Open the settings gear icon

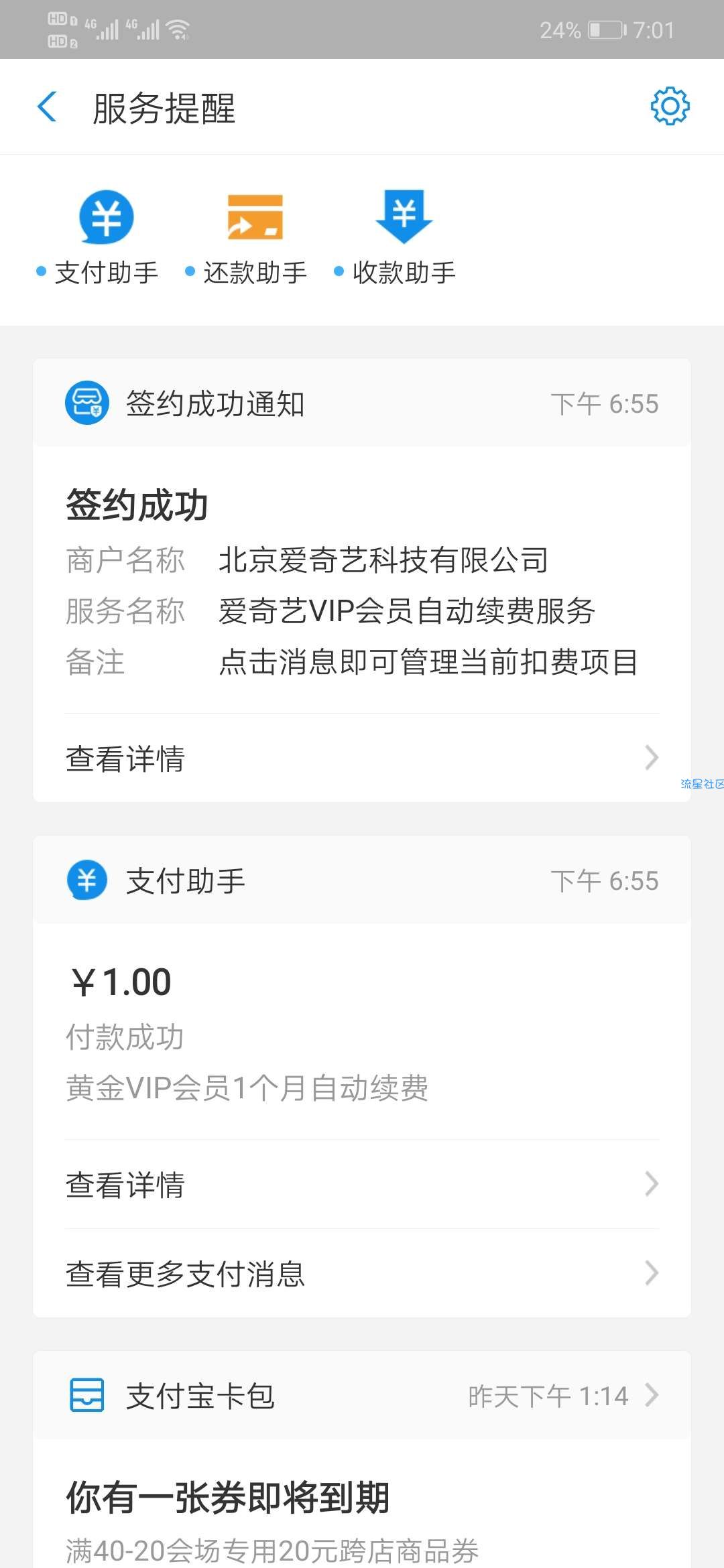[670, 106]
